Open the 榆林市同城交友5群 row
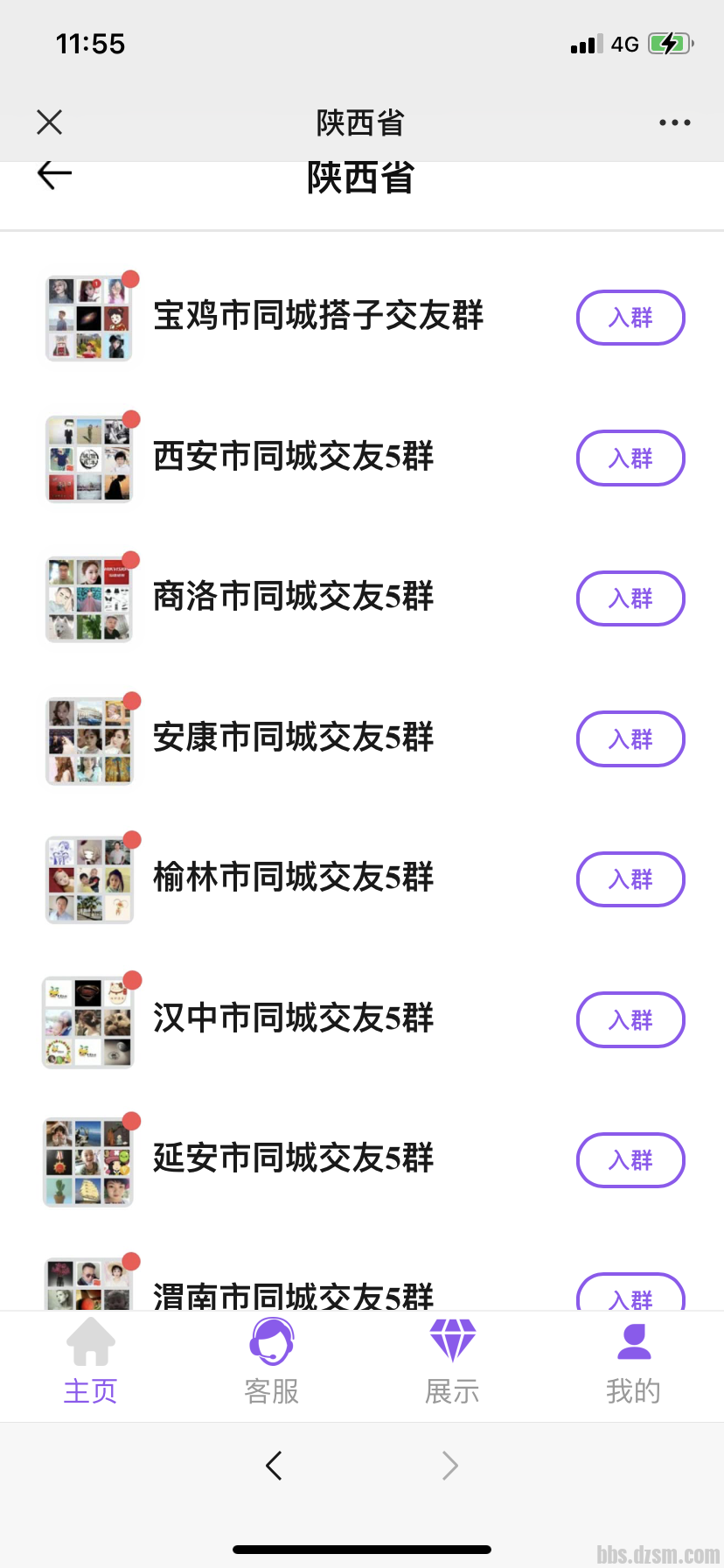This screenshot has height=1568, width=724. click(293, 878)
